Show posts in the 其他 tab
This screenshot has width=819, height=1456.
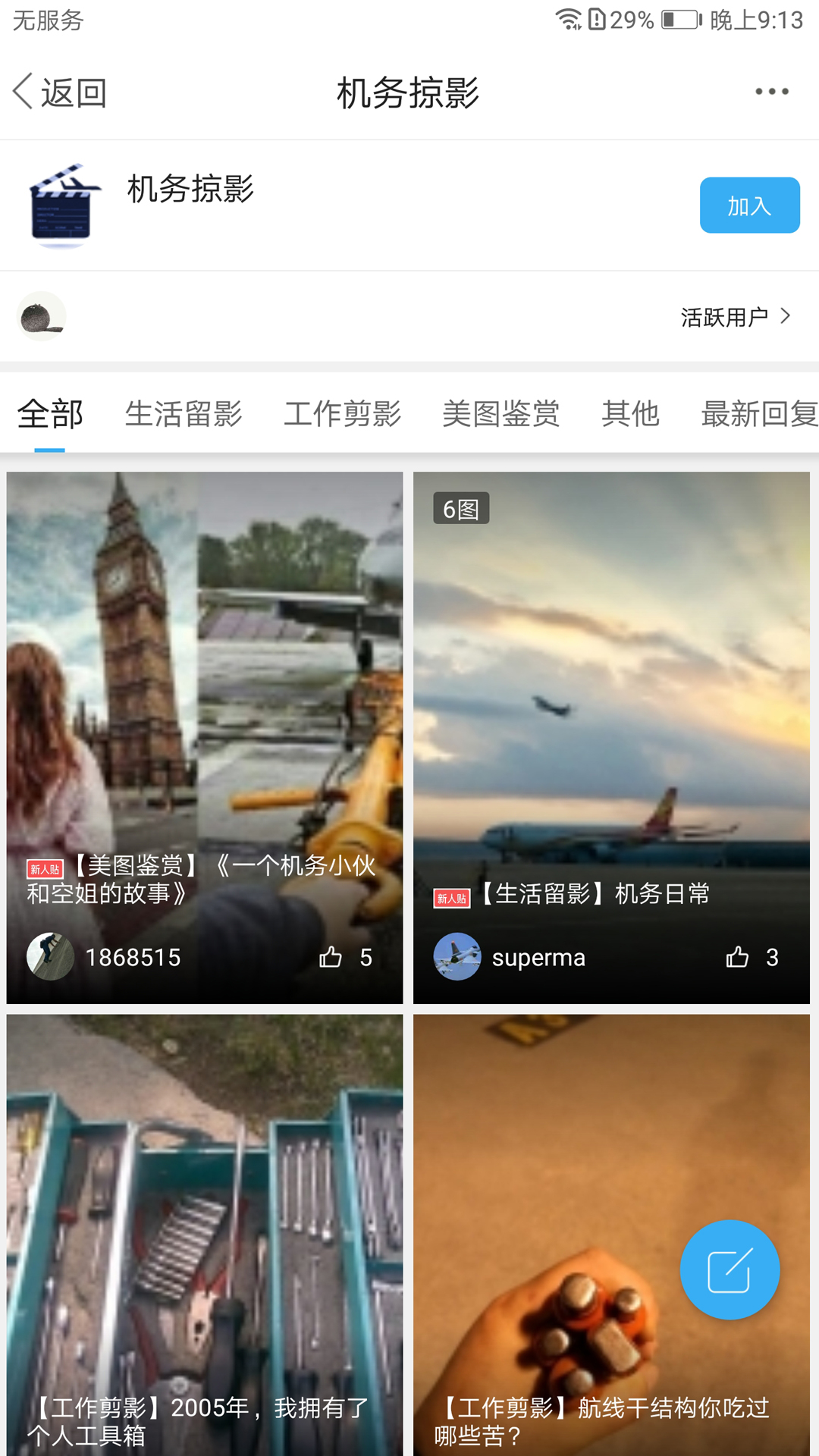630,414
